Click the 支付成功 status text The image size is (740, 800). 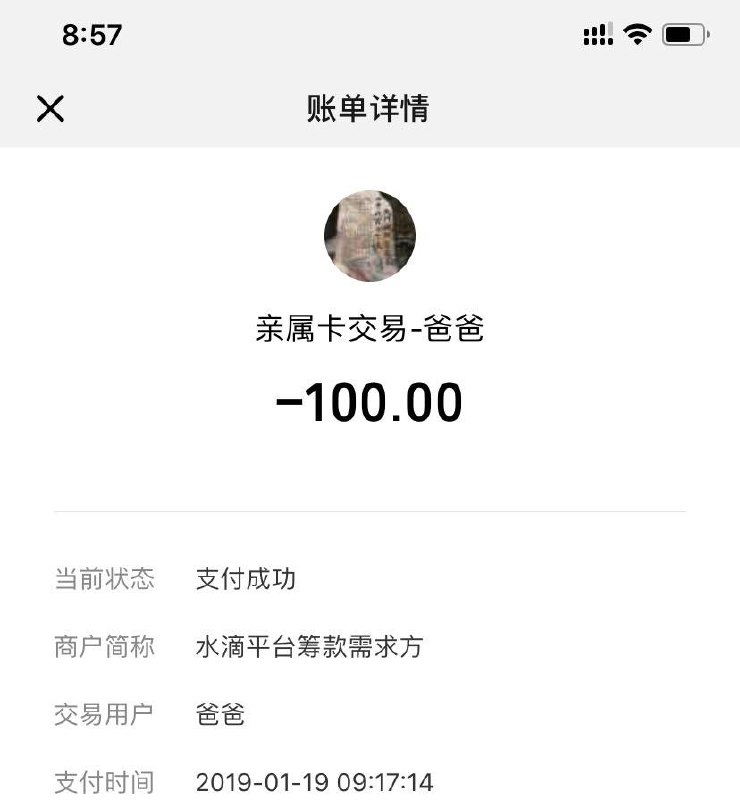(246, 578)
